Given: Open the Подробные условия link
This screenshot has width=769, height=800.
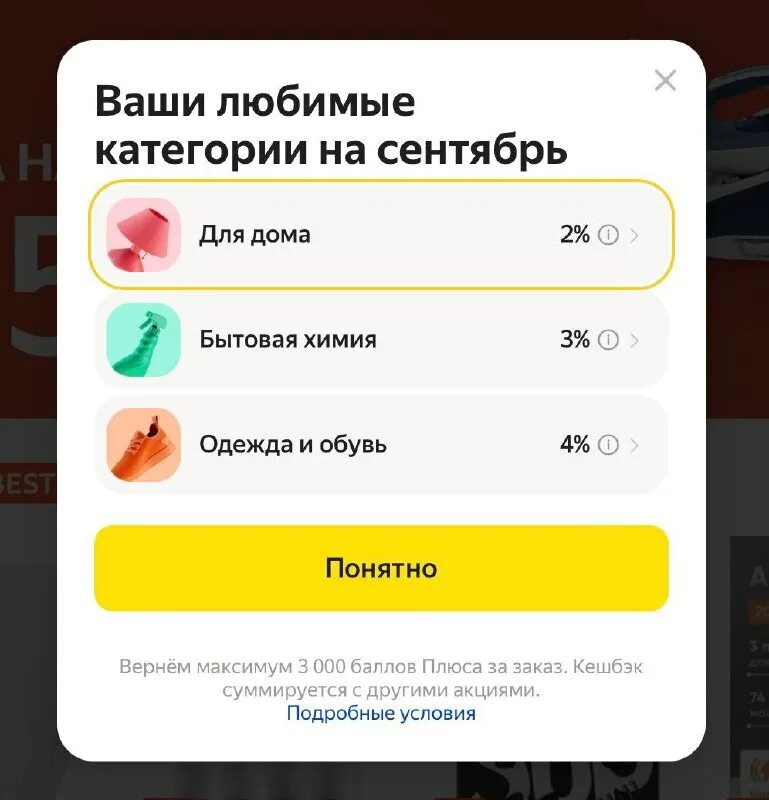Looking at the screenshot, I should [x=383, y=714].
